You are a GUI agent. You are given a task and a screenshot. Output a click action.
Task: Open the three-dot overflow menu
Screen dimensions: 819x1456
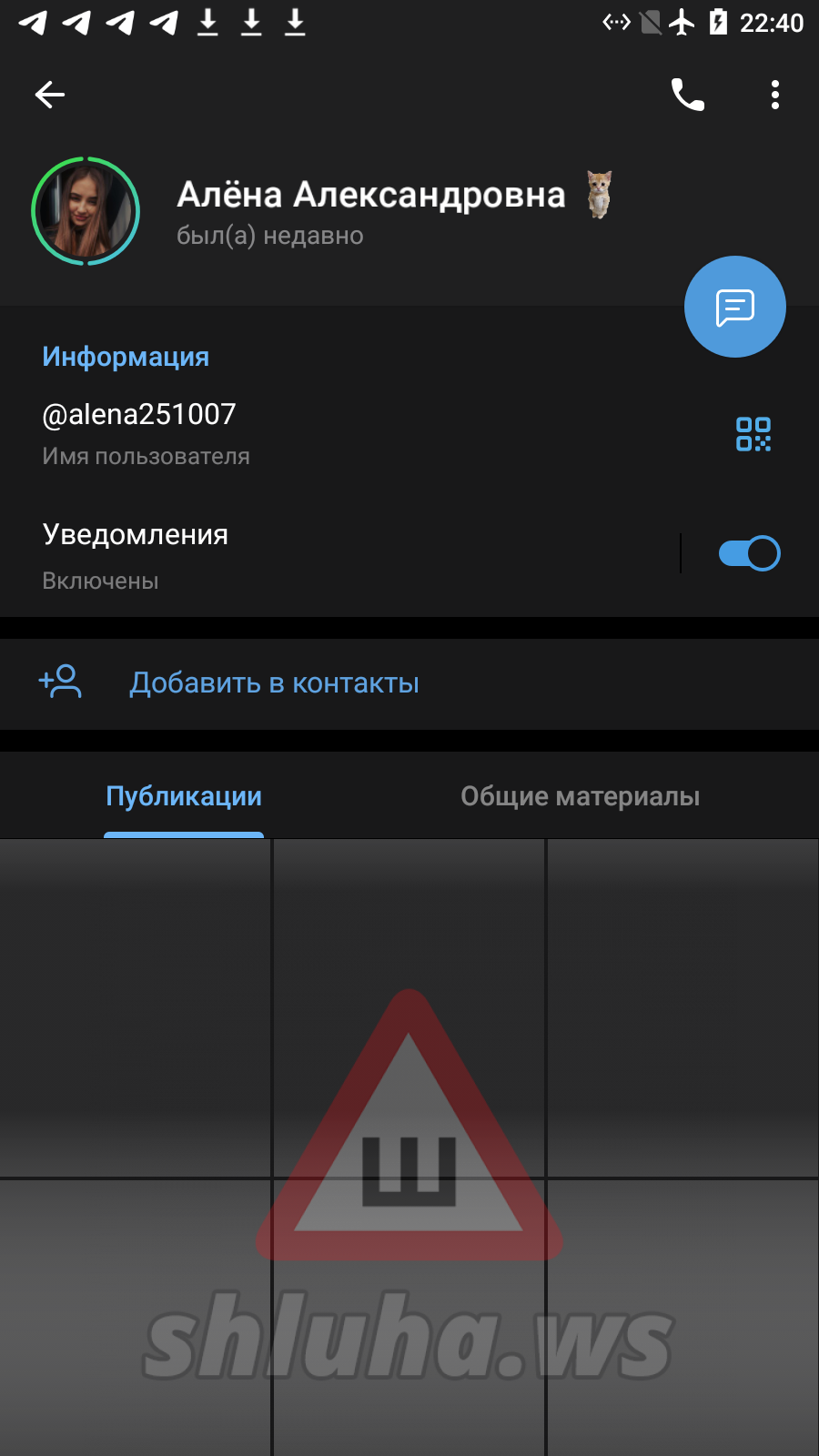(x=774, y=95)
